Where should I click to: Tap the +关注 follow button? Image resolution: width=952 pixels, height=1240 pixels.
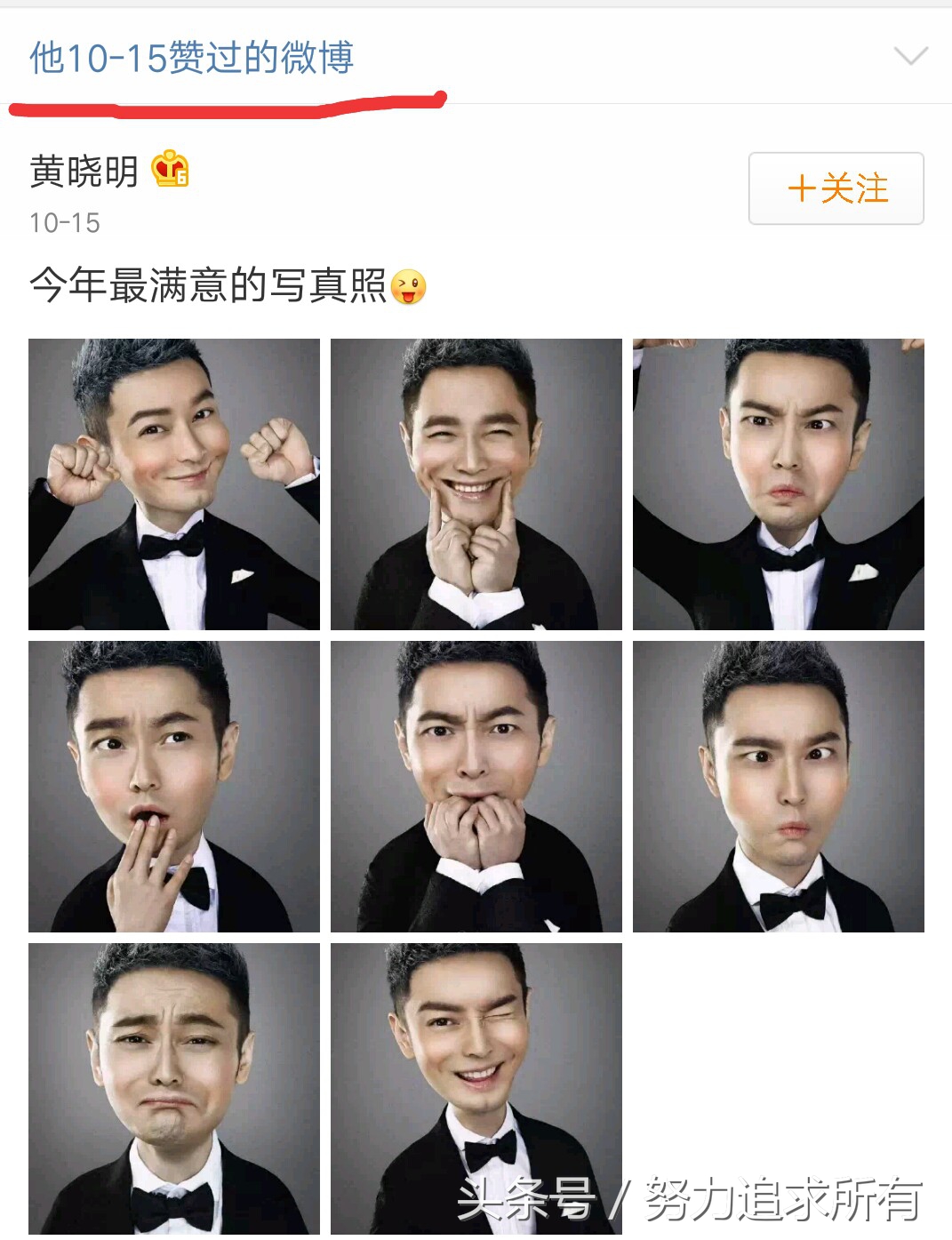[x=836, y=188]
